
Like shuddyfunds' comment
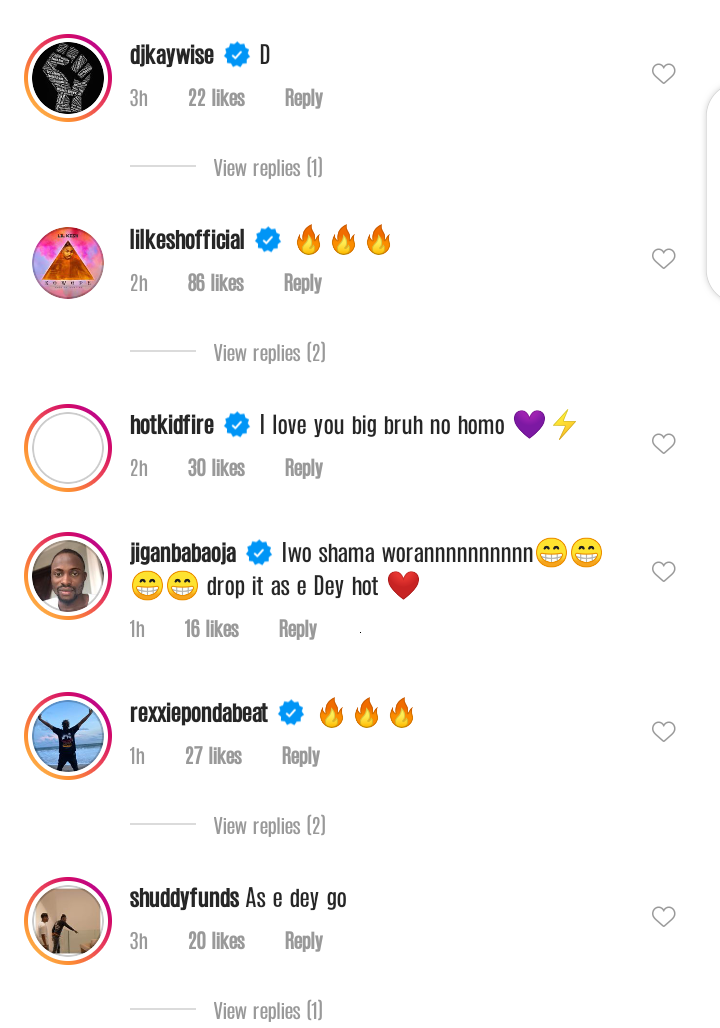[664, 917]
